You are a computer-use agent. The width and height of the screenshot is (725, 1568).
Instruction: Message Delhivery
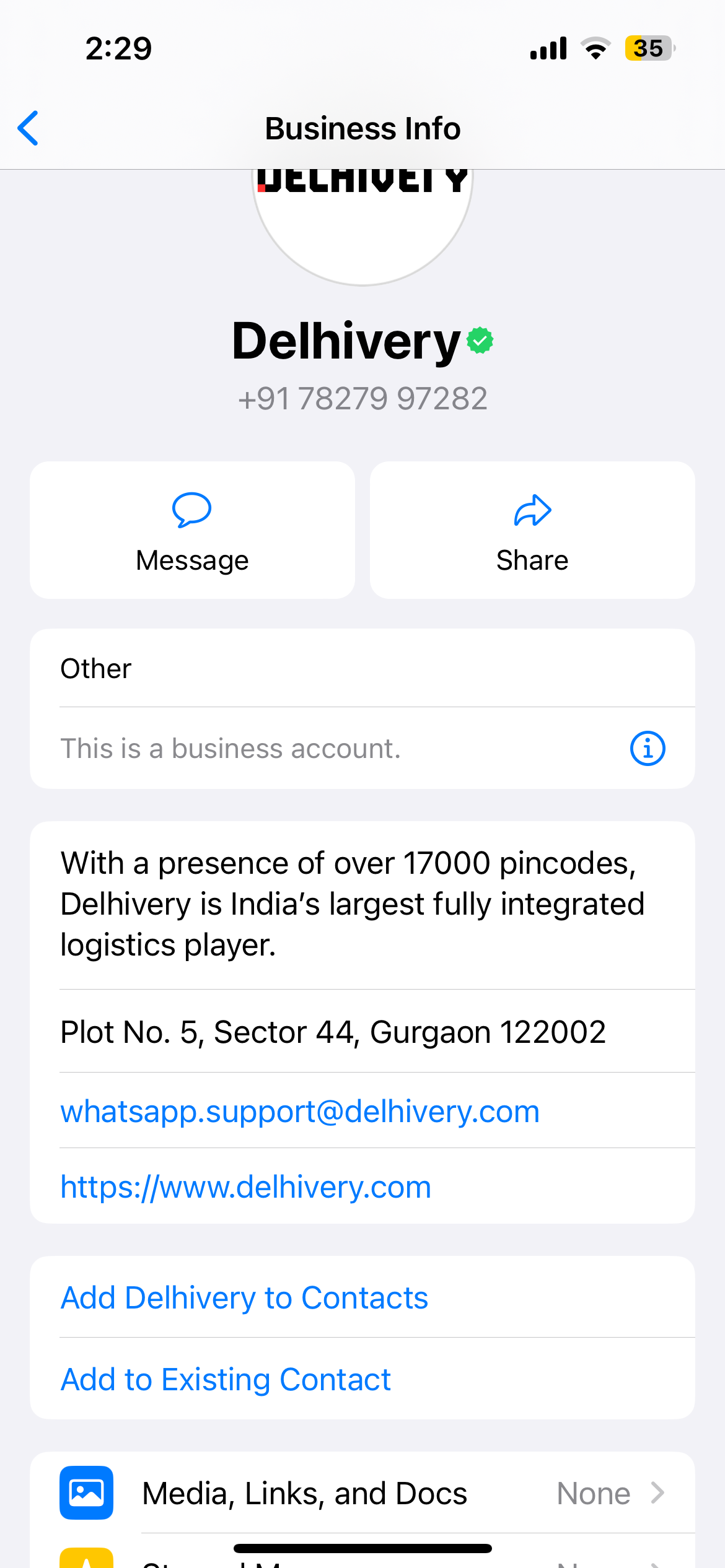192,530
